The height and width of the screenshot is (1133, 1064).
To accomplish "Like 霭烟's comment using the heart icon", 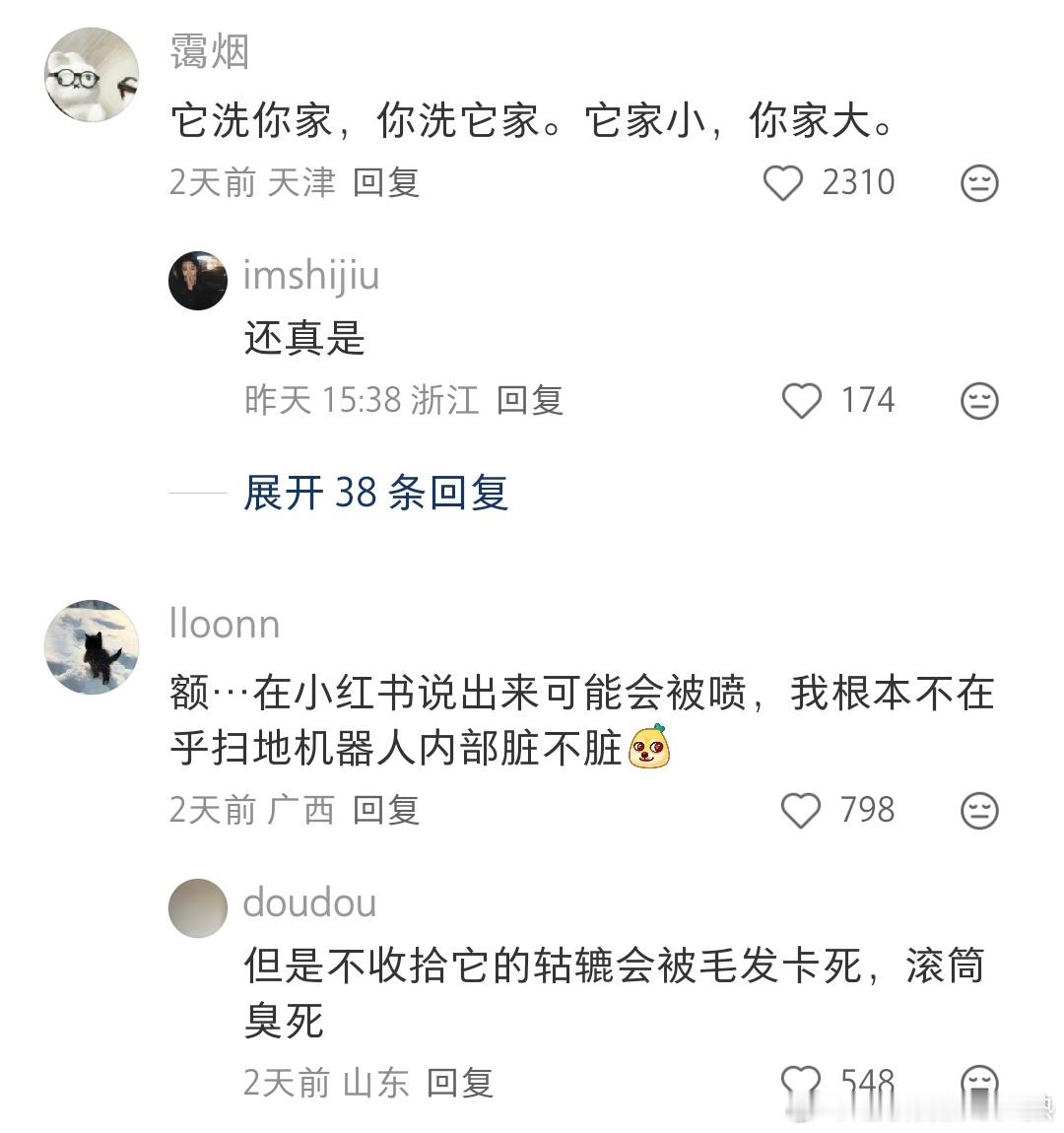I will (783, 183).
